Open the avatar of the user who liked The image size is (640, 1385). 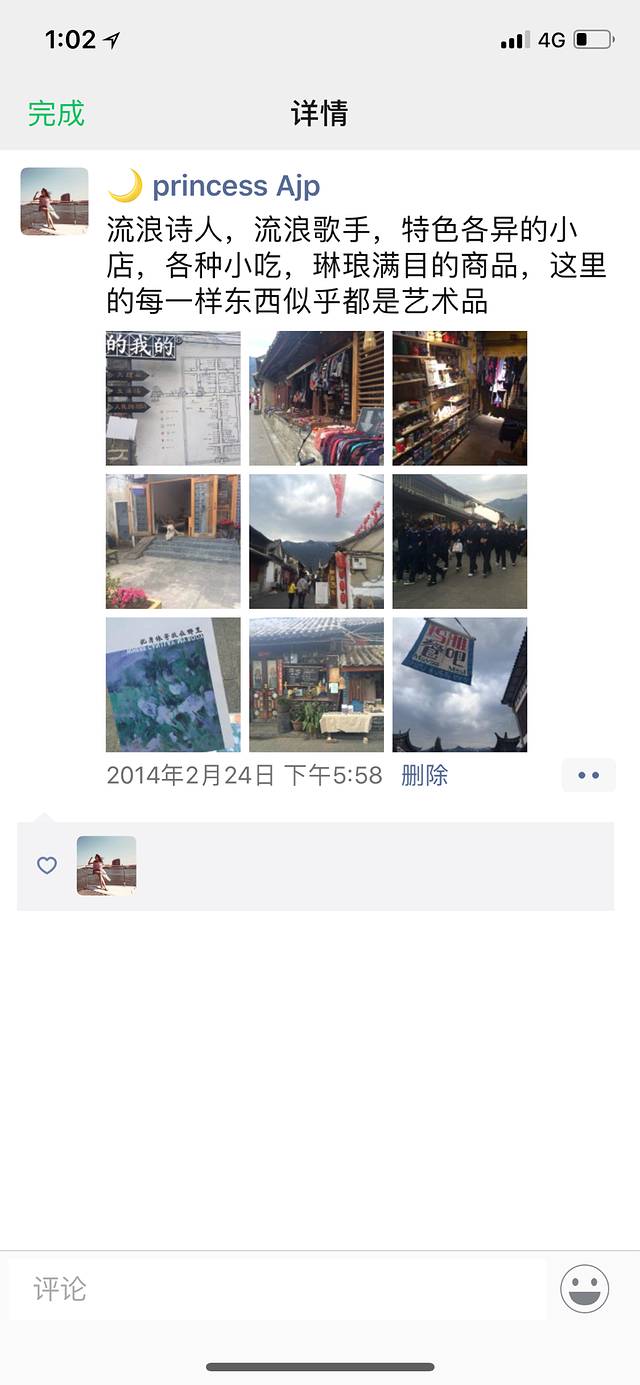point(106,865)
